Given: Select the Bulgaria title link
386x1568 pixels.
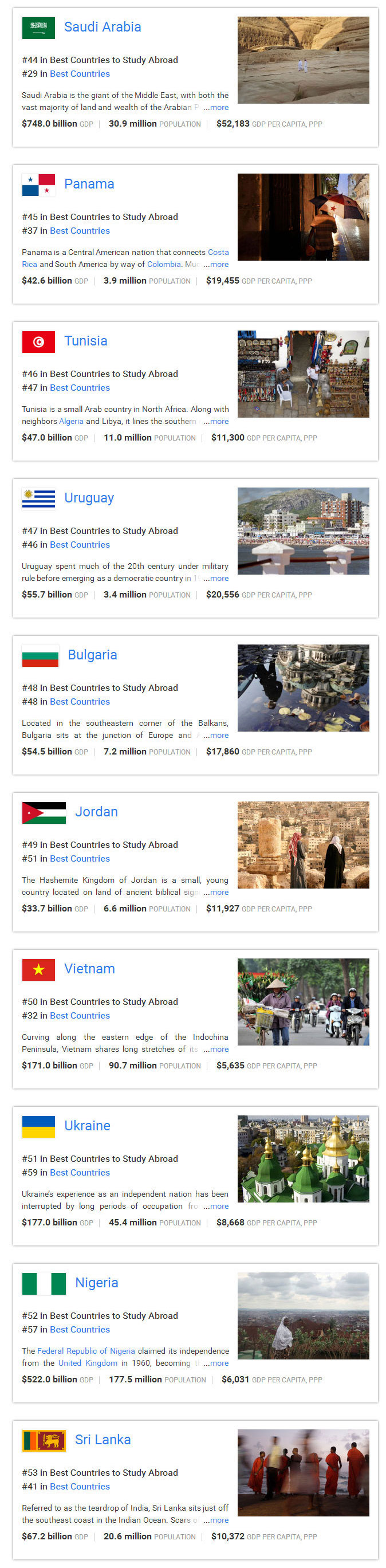Looking at the screenshot, I should pos(92,655).
